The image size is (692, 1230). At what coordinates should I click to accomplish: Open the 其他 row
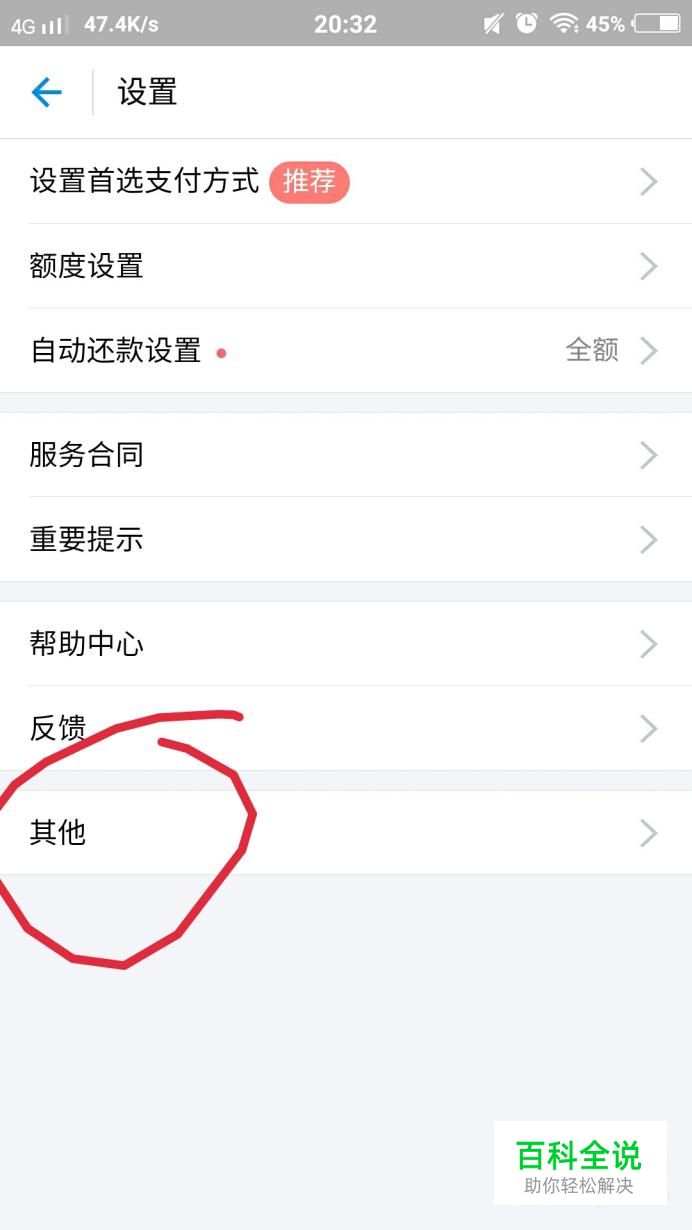(346, 833)
